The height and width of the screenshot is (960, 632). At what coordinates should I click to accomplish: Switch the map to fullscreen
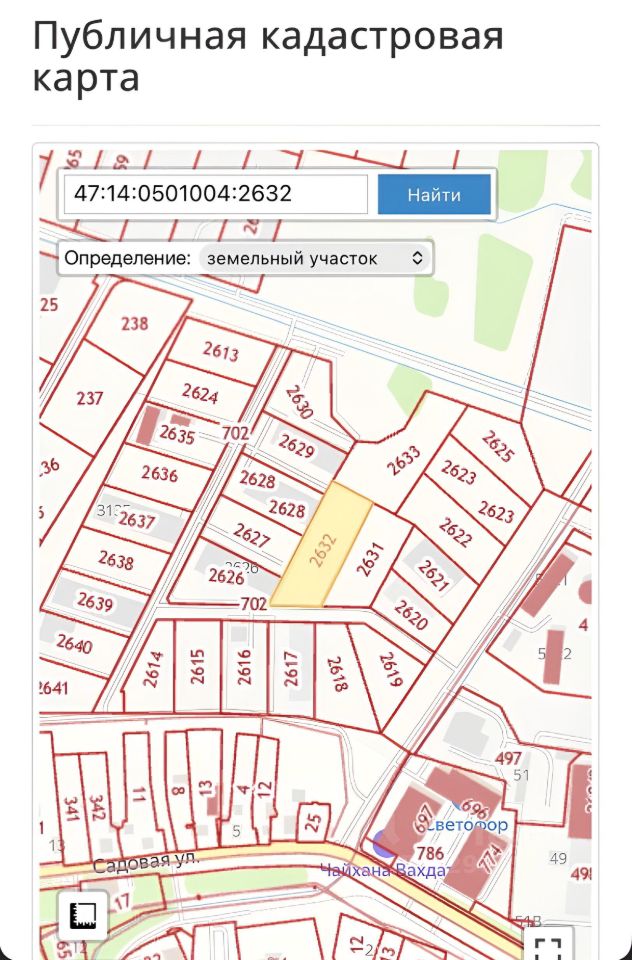pos(547,947)
